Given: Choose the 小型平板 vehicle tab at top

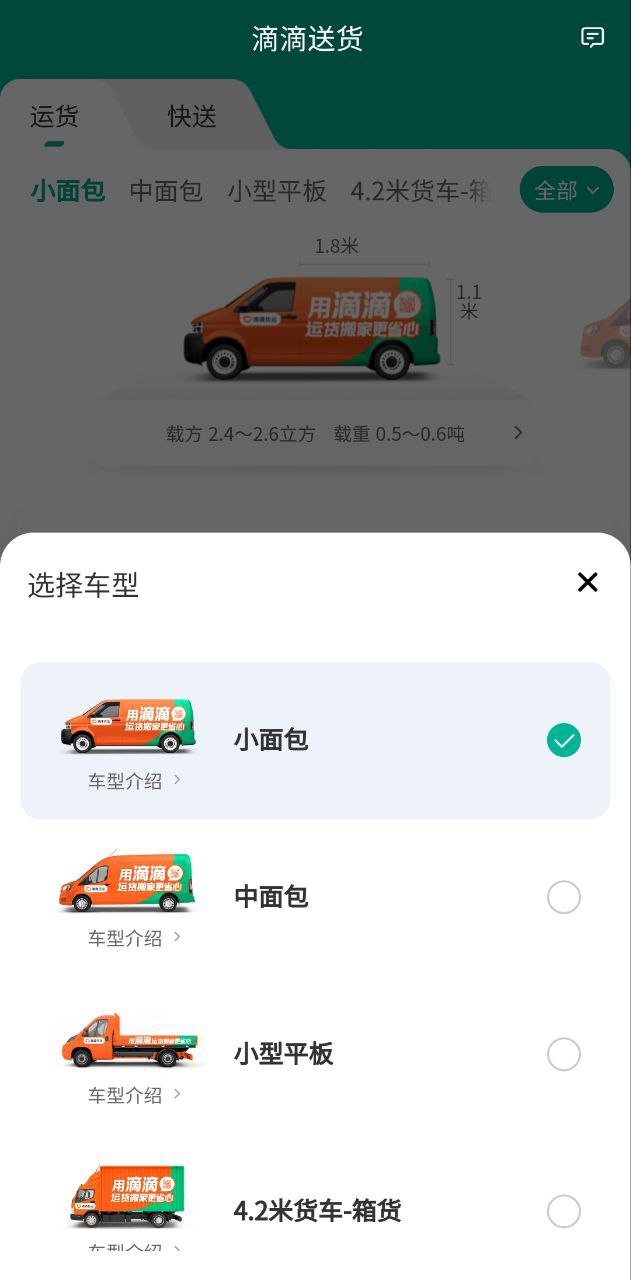Looking at the screenshot, I should 277,191.
